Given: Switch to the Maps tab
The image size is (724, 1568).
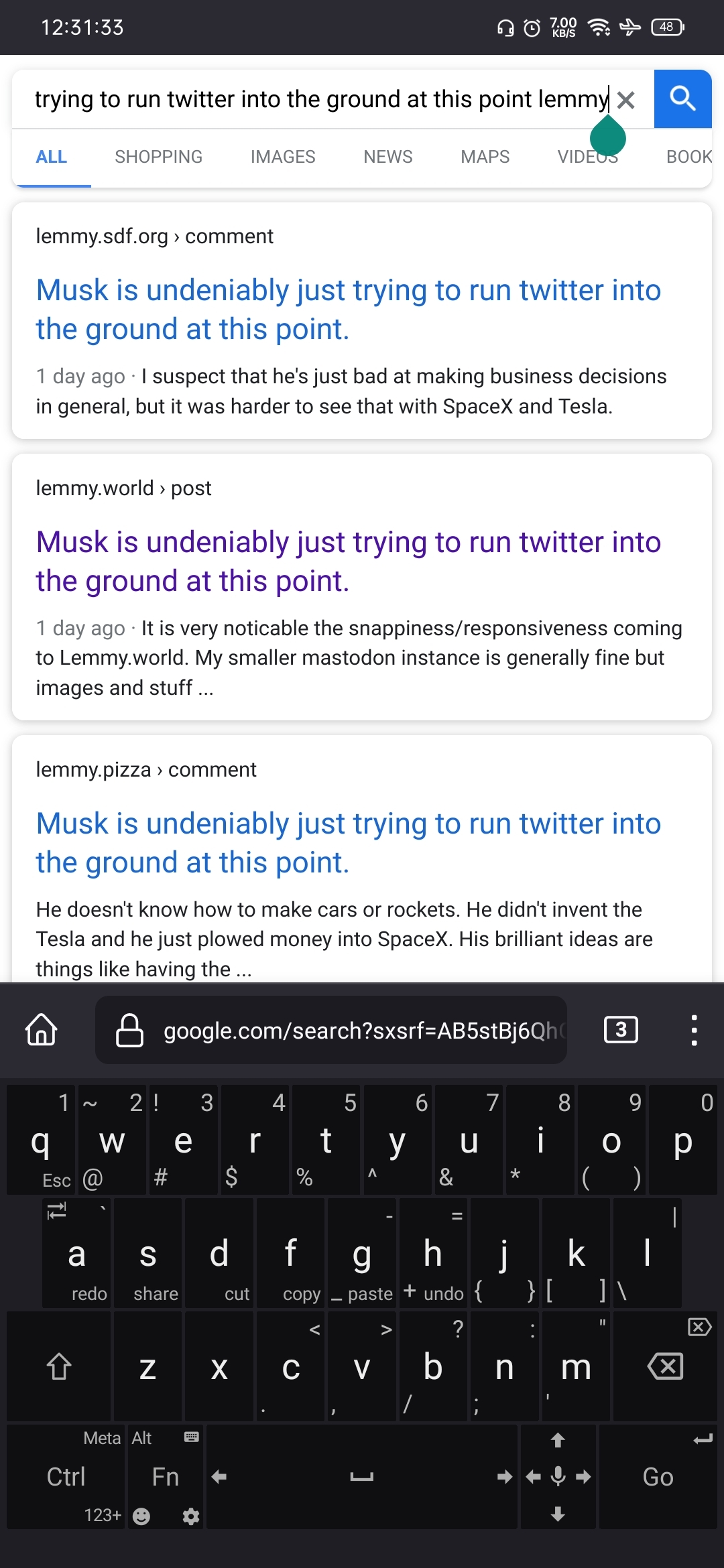Looking at the screenshot, I should pyautogui.click(x=485, y=157).
